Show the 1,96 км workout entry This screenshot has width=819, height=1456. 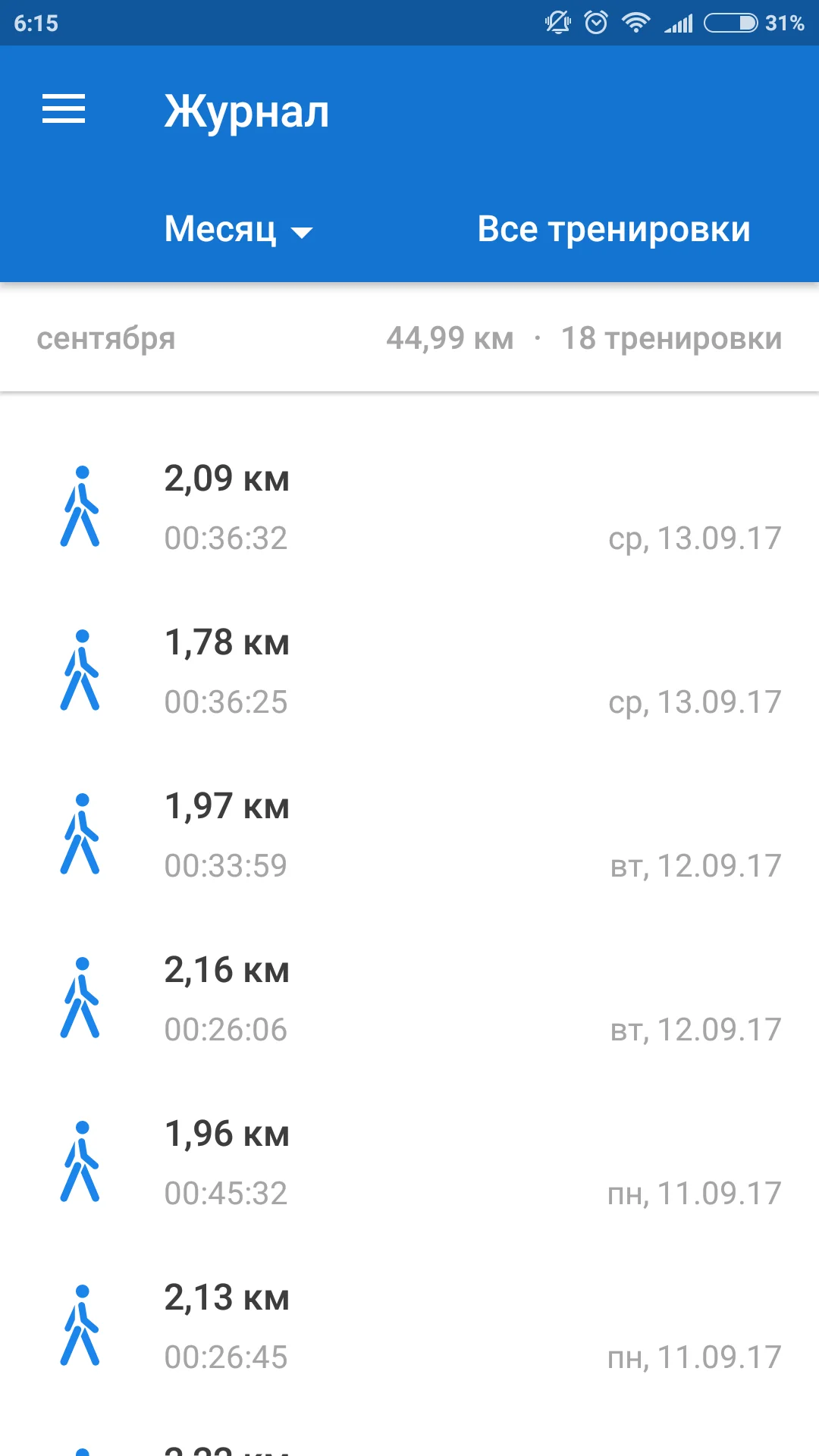tap(409, 1163)
